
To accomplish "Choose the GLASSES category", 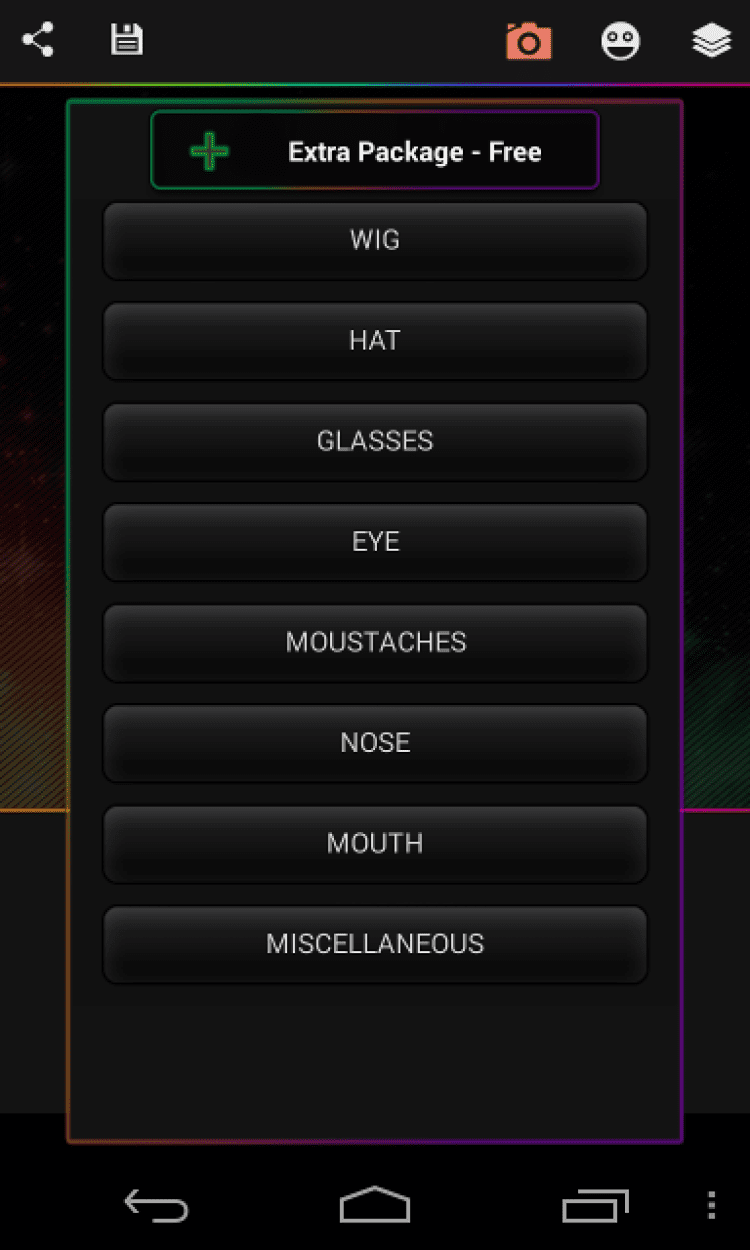I will pyautogui.click(x=375, y=441).
